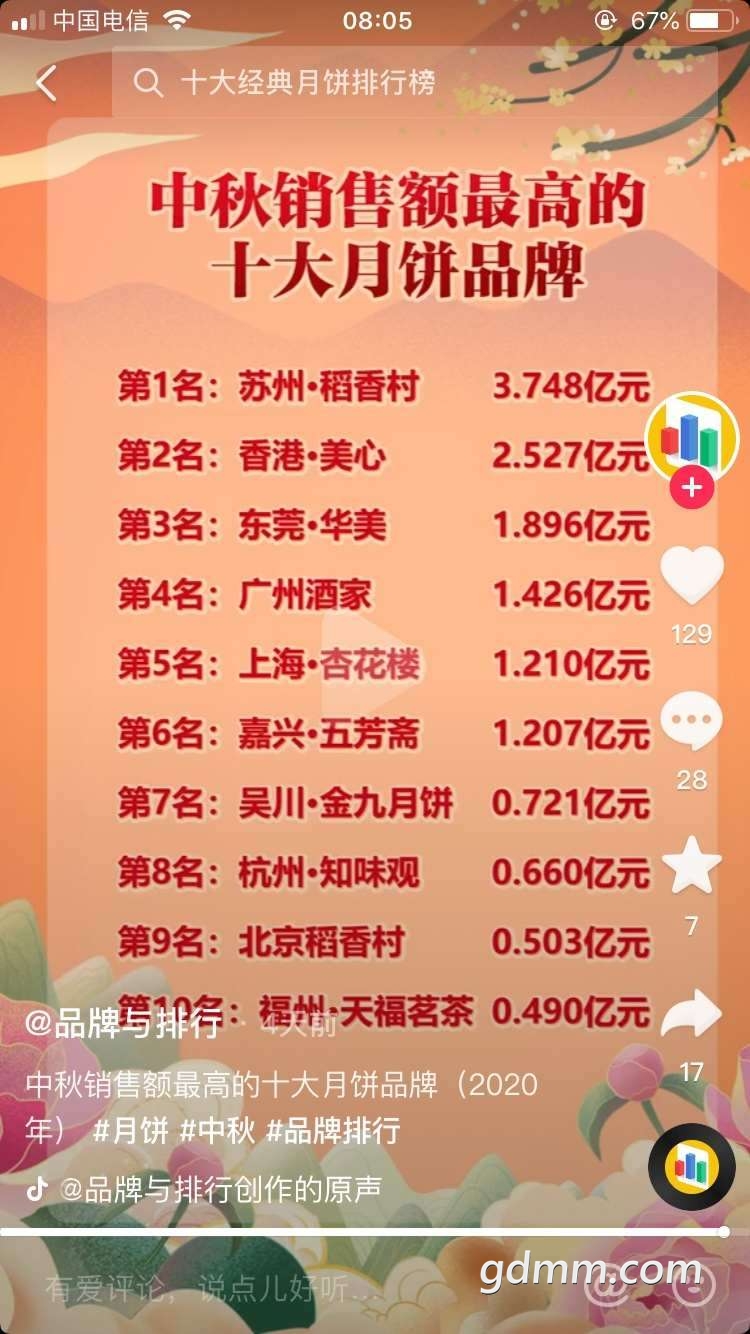Image resolution: width=750 pixels, height=1334 pixels.
Task: Add this video to favorites with star
Action: click(x=692, y=866)
